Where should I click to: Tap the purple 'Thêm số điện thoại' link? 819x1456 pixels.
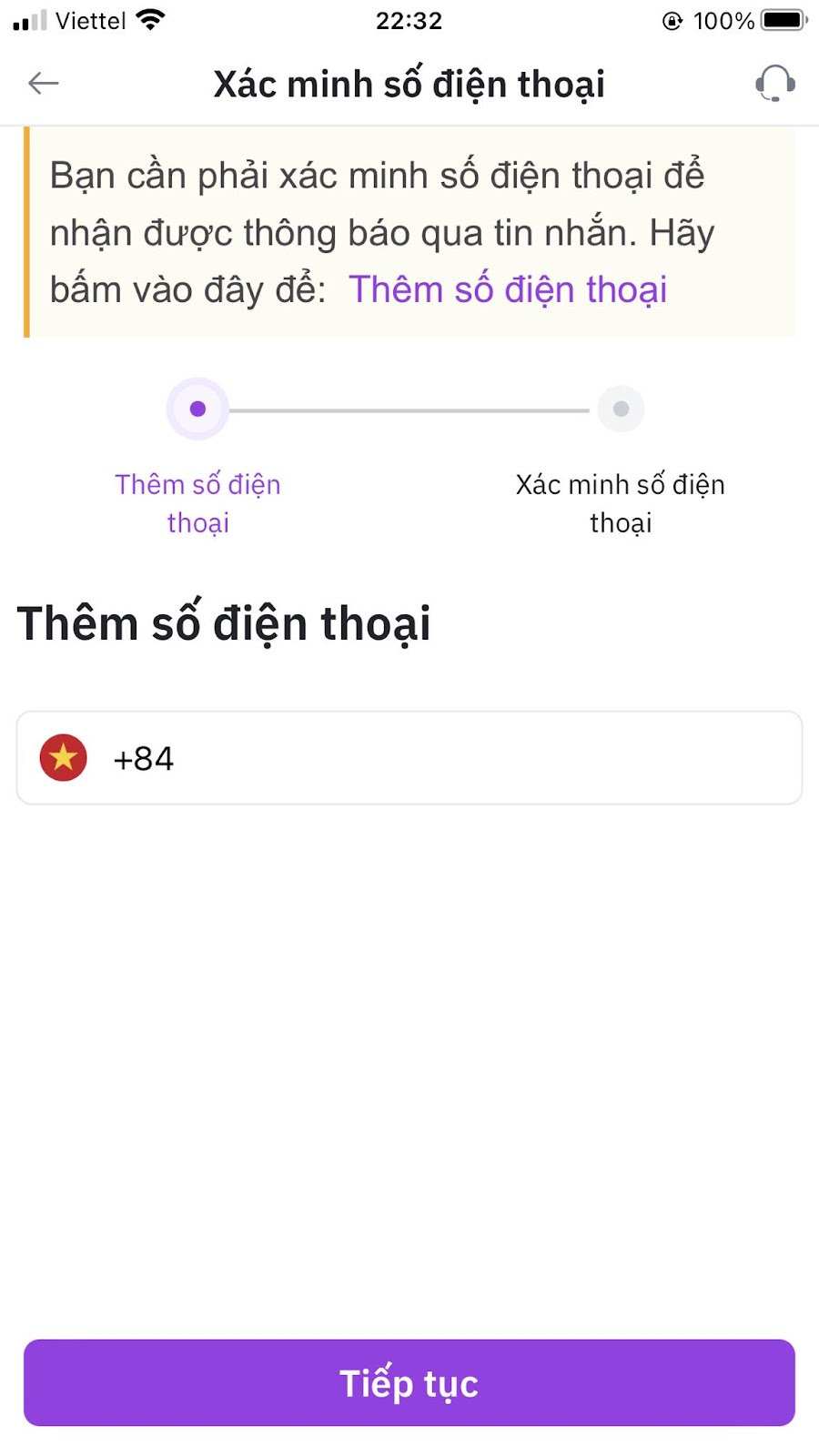pyautogui.click(x=507, y=289)
